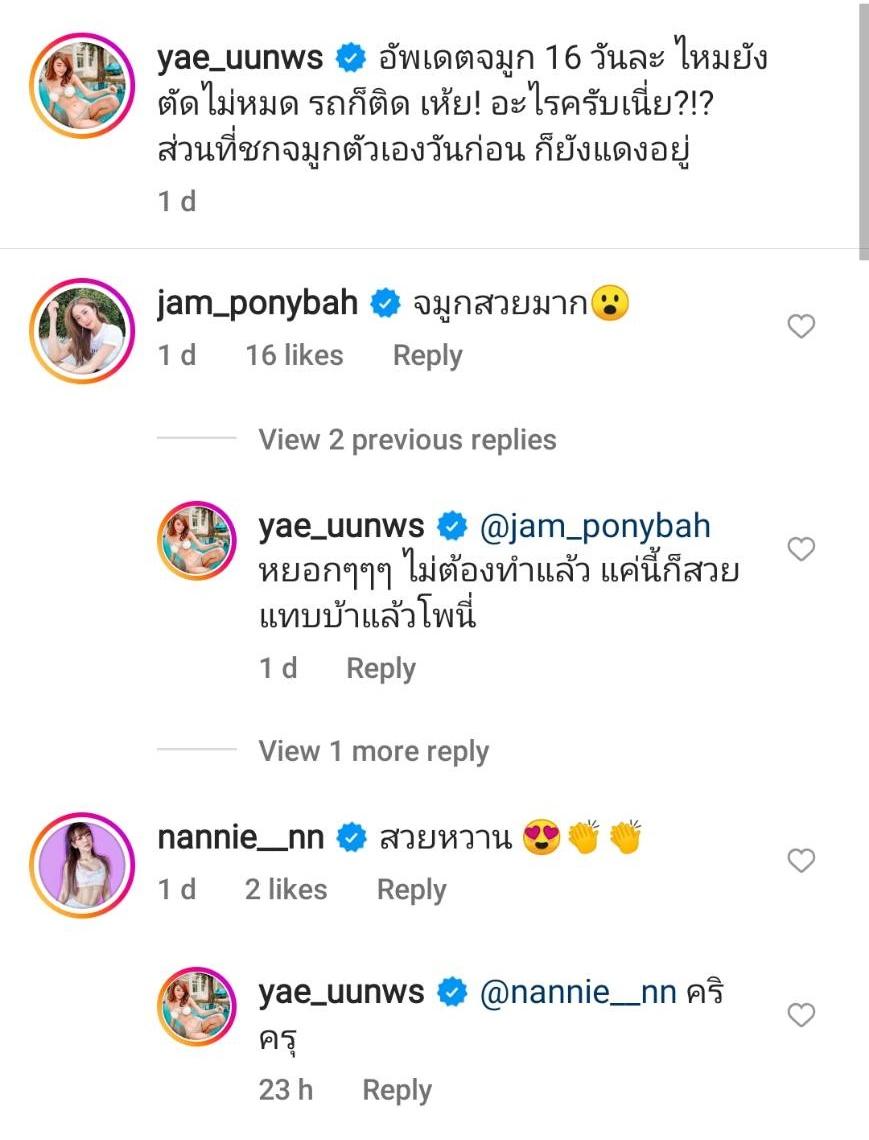Image resolution: width=869 pixels, height=1140 pixels.
Task: Open nannie__nn's profile picture
Action: click(82, 864)
